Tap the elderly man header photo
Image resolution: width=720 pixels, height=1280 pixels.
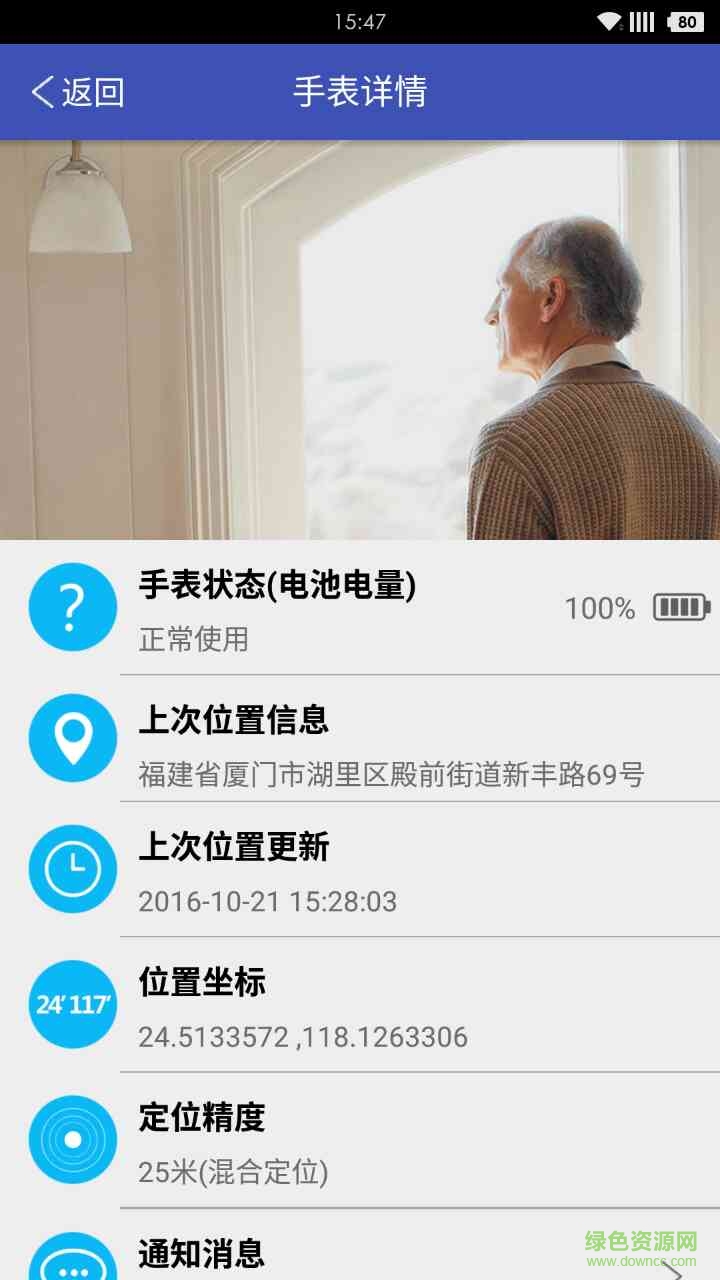click(x=360, y=340)
